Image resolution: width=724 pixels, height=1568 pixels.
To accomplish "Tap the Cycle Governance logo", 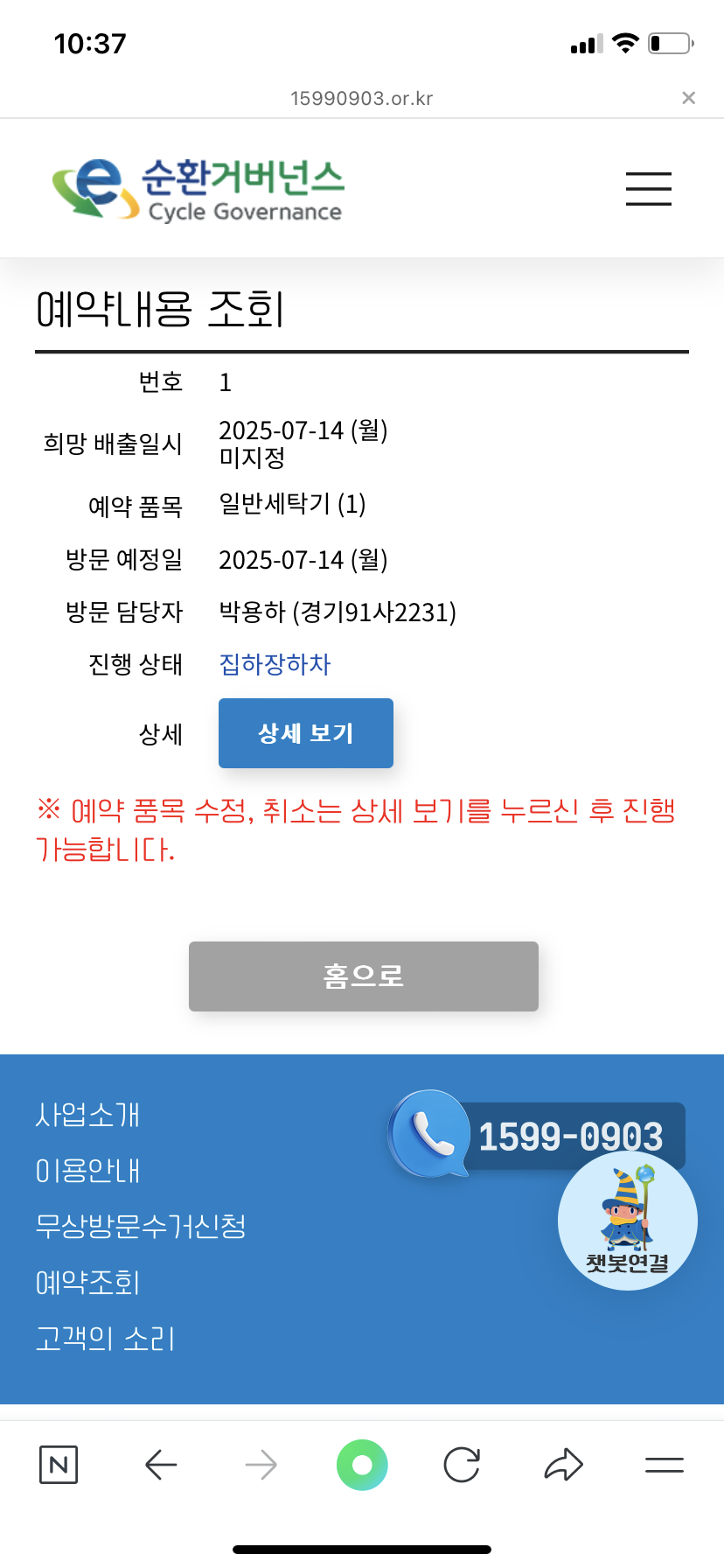I will pos(198,189).
